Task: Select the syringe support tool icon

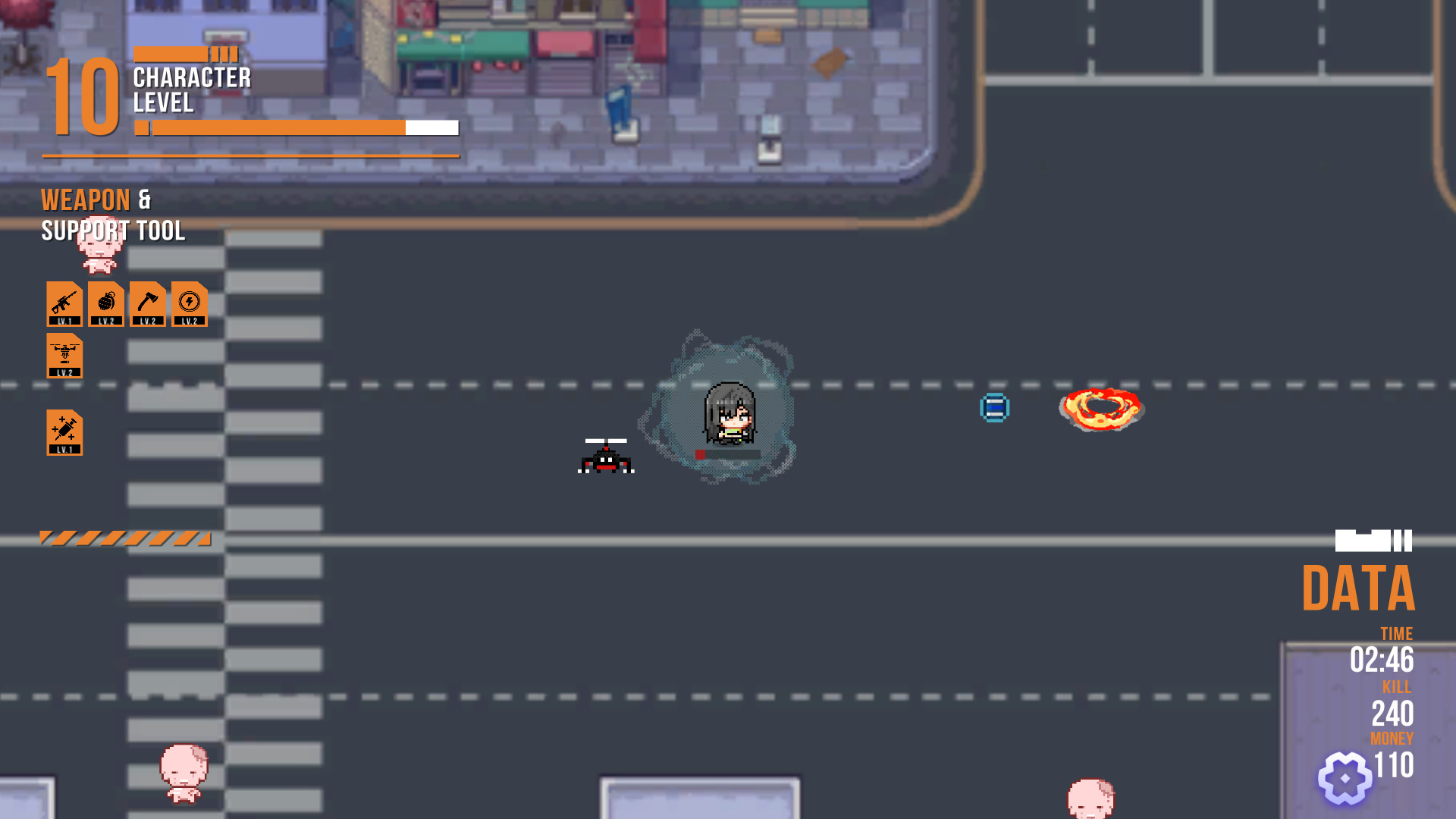Action: (64, 432)
